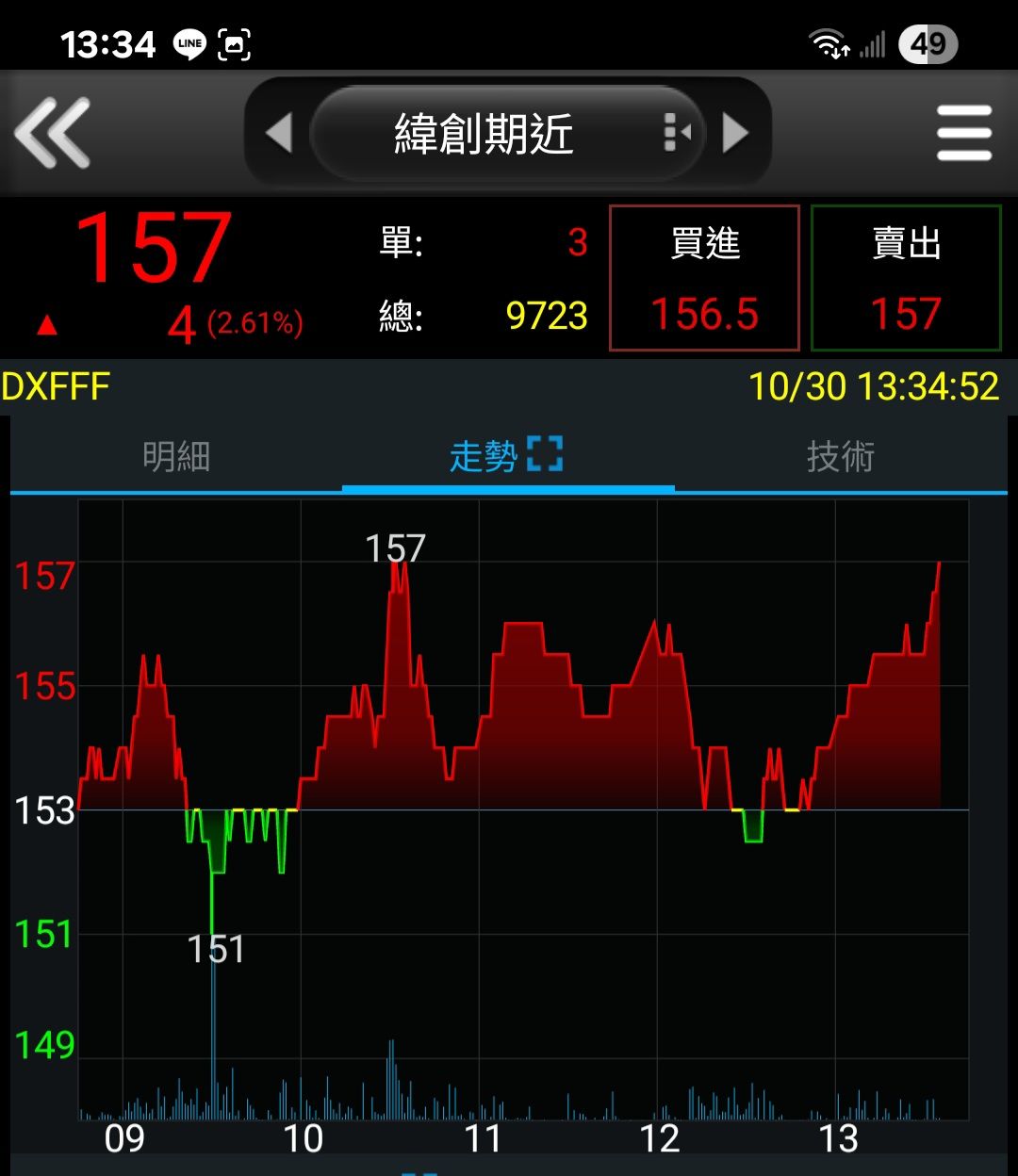This screenshot has width=1018, height=1176.
Task: Expand the 走勢 chart to fullscreen
Action: point(545,453)
